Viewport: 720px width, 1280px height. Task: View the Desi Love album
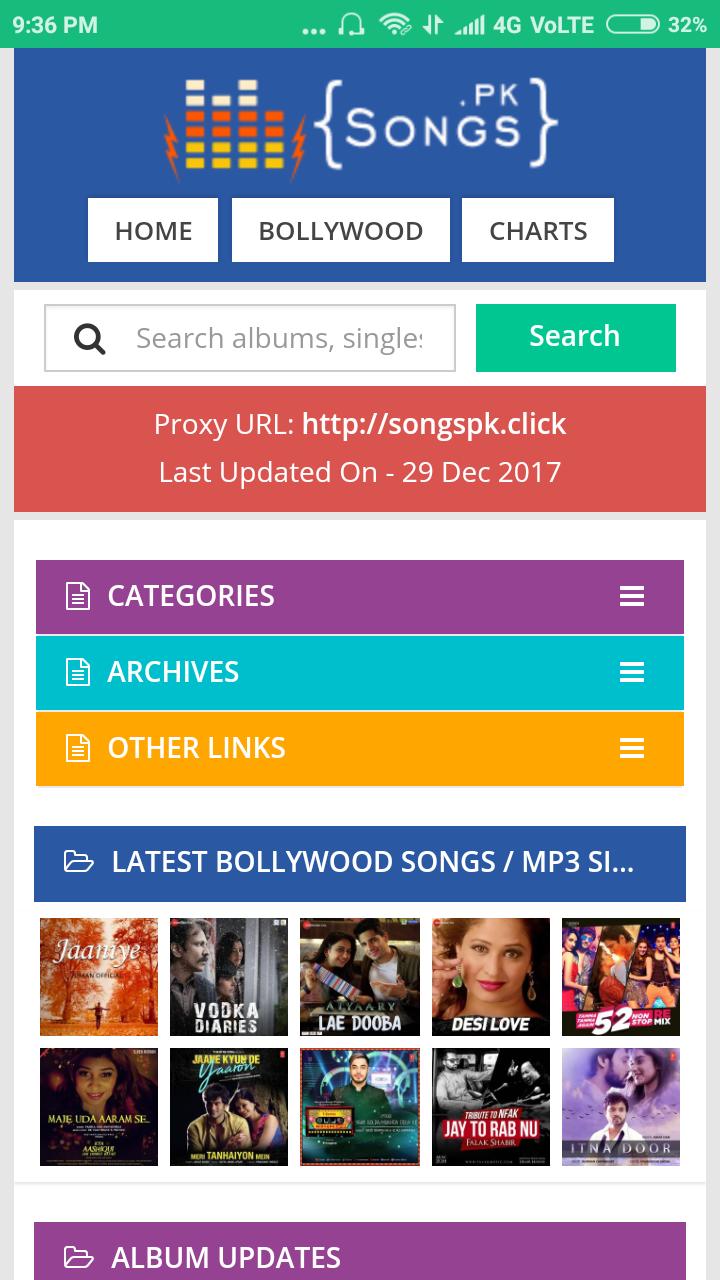coord(490,976)
